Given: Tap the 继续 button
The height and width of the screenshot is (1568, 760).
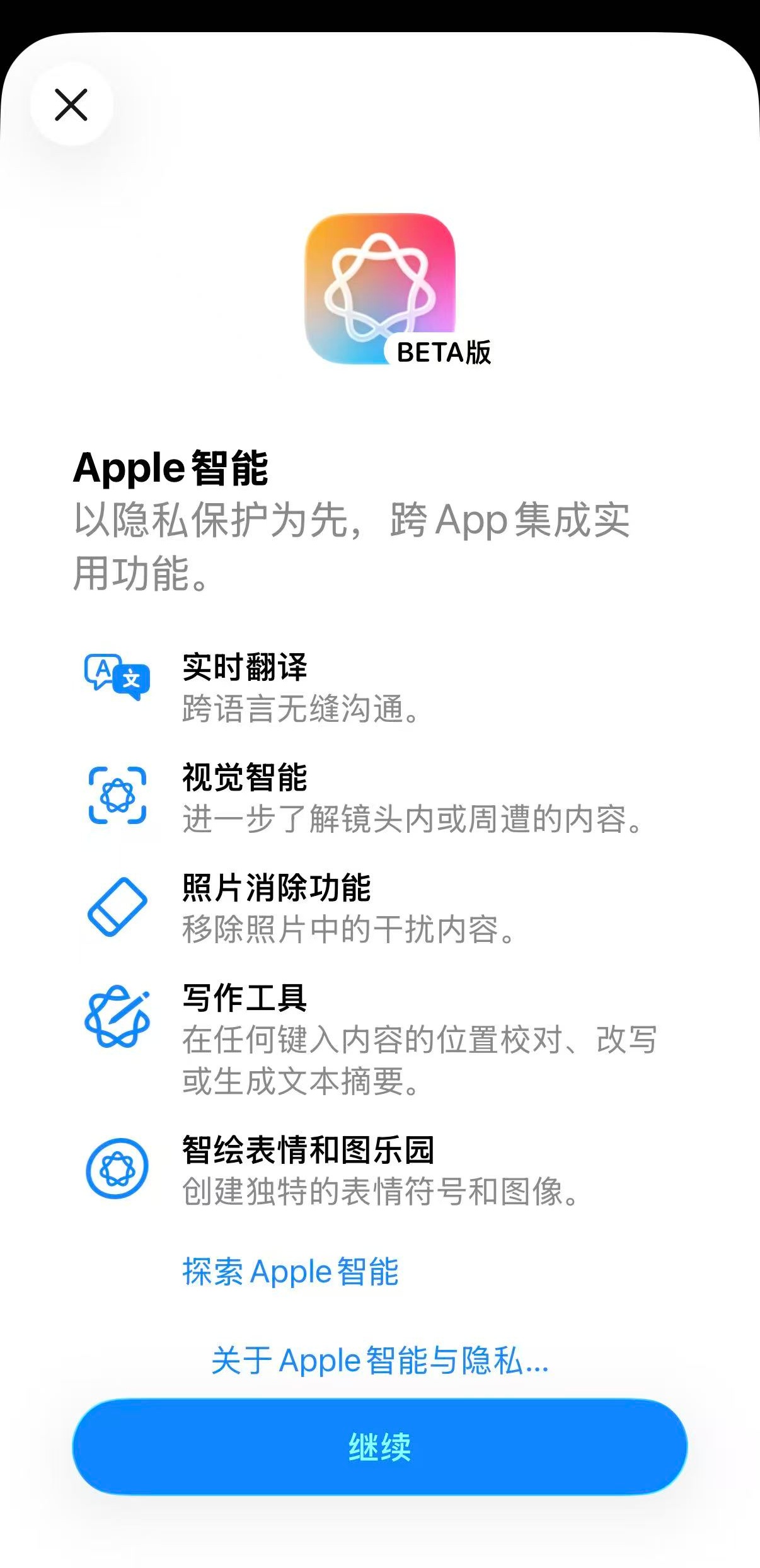Looking at the screenshot, I should (379, 1446).
